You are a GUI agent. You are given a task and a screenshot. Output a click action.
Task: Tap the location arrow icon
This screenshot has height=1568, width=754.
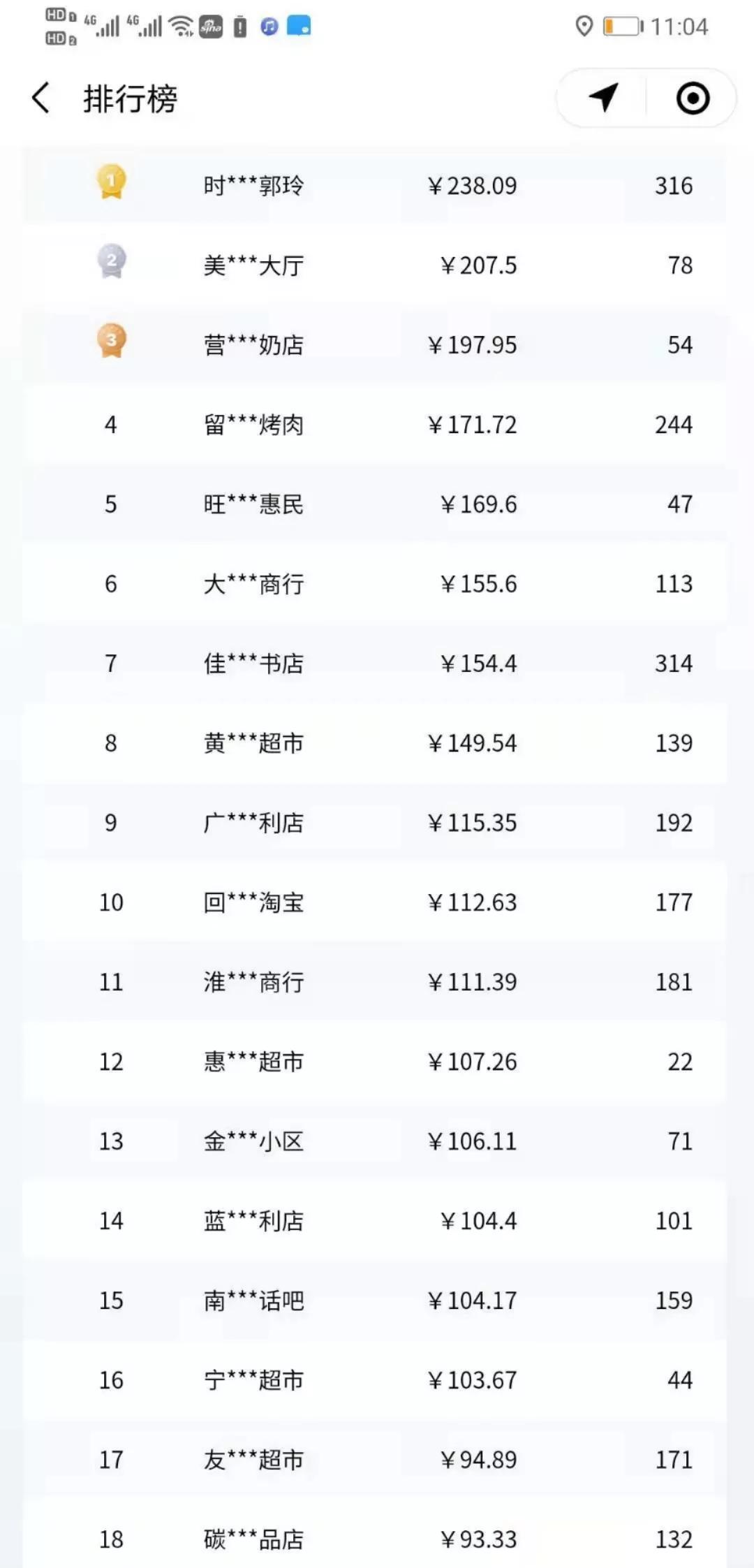click(x=603, y=98)
